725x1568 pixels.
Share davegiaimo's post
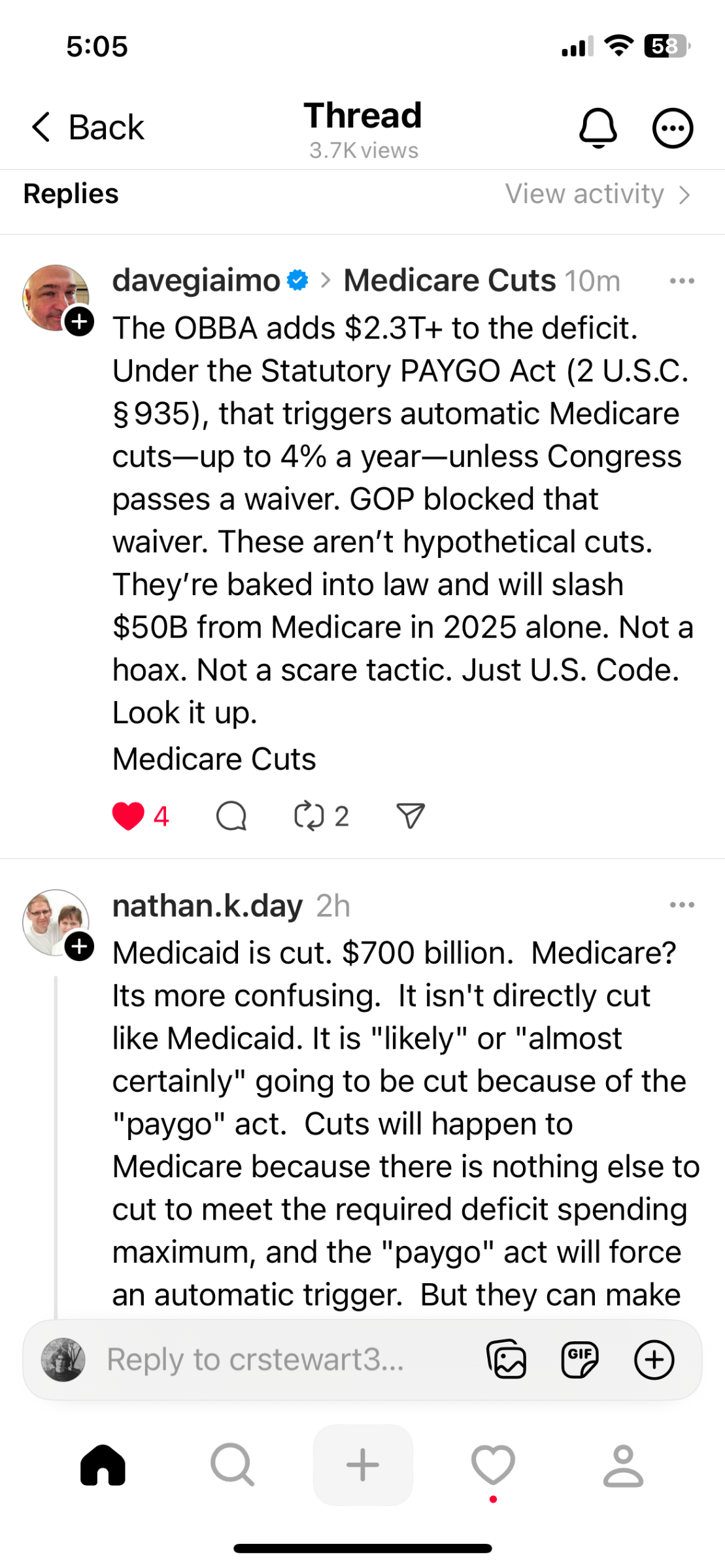411,816
